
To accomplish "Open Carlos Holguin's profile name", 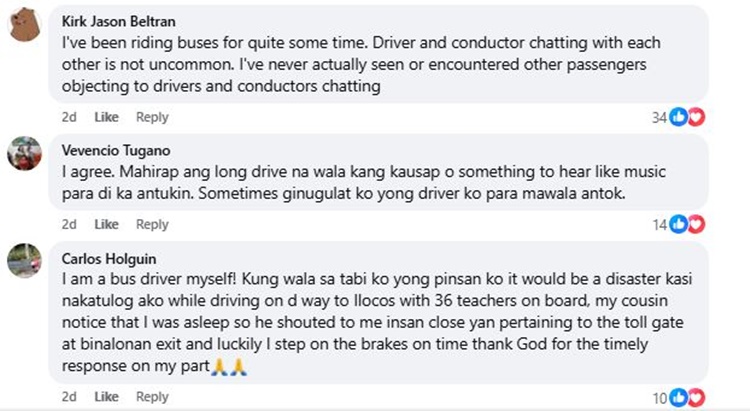I will [109, 256].
